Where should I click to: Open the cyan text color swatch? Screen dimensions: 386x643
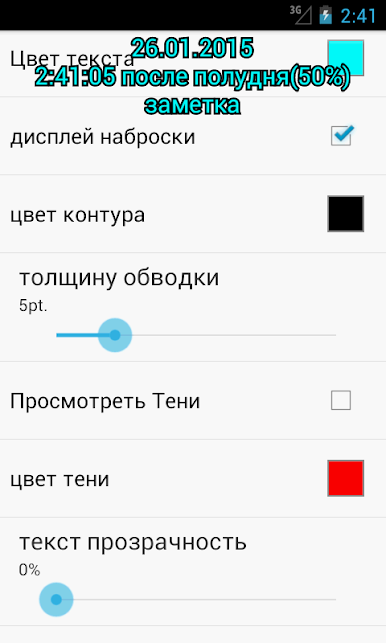(346, 58)
